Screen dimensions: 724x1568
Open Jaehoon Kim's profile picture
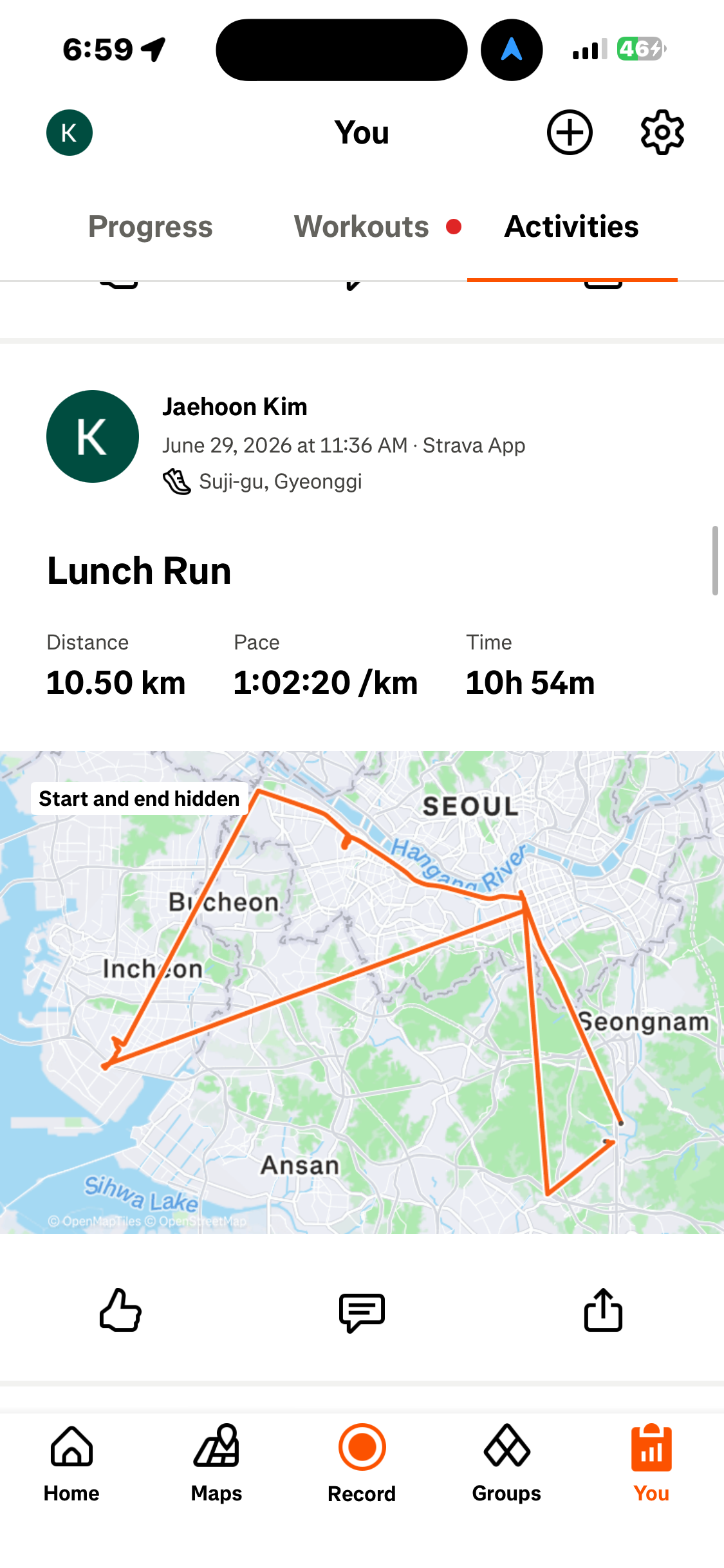coord(93,436)
